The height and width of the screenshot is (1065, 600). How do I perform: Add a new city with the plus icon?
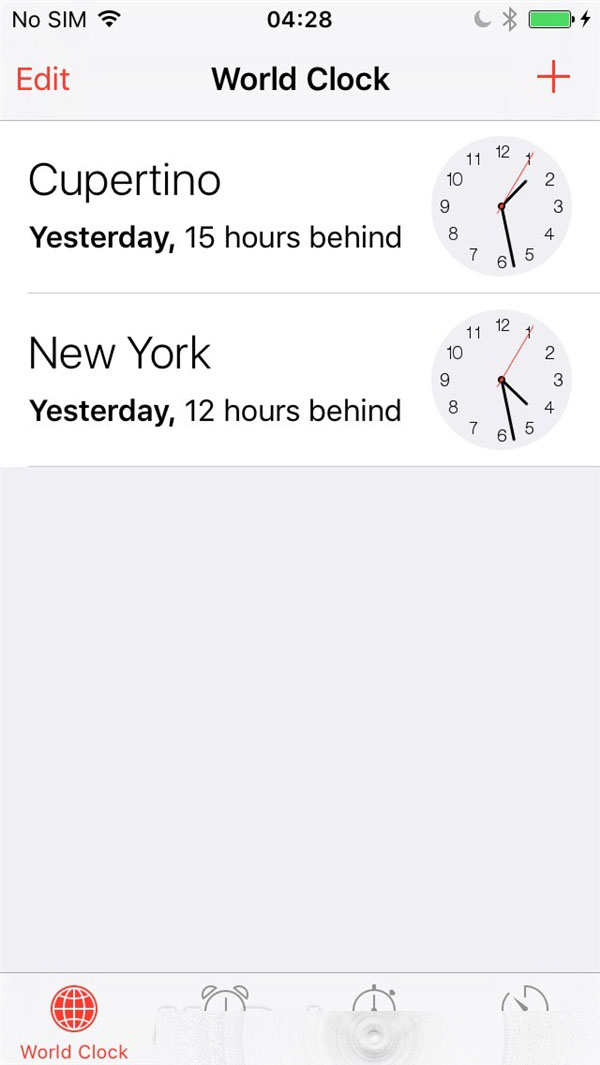click(553, 77)
